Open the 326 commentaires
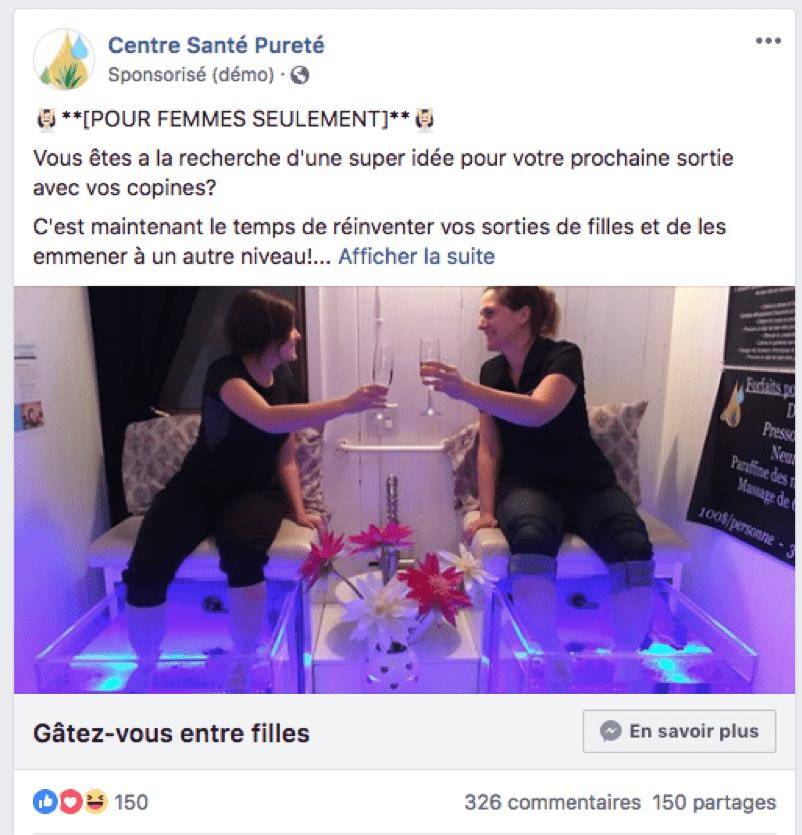The width and height of the screenshot is (802, 835). point(552,802)
